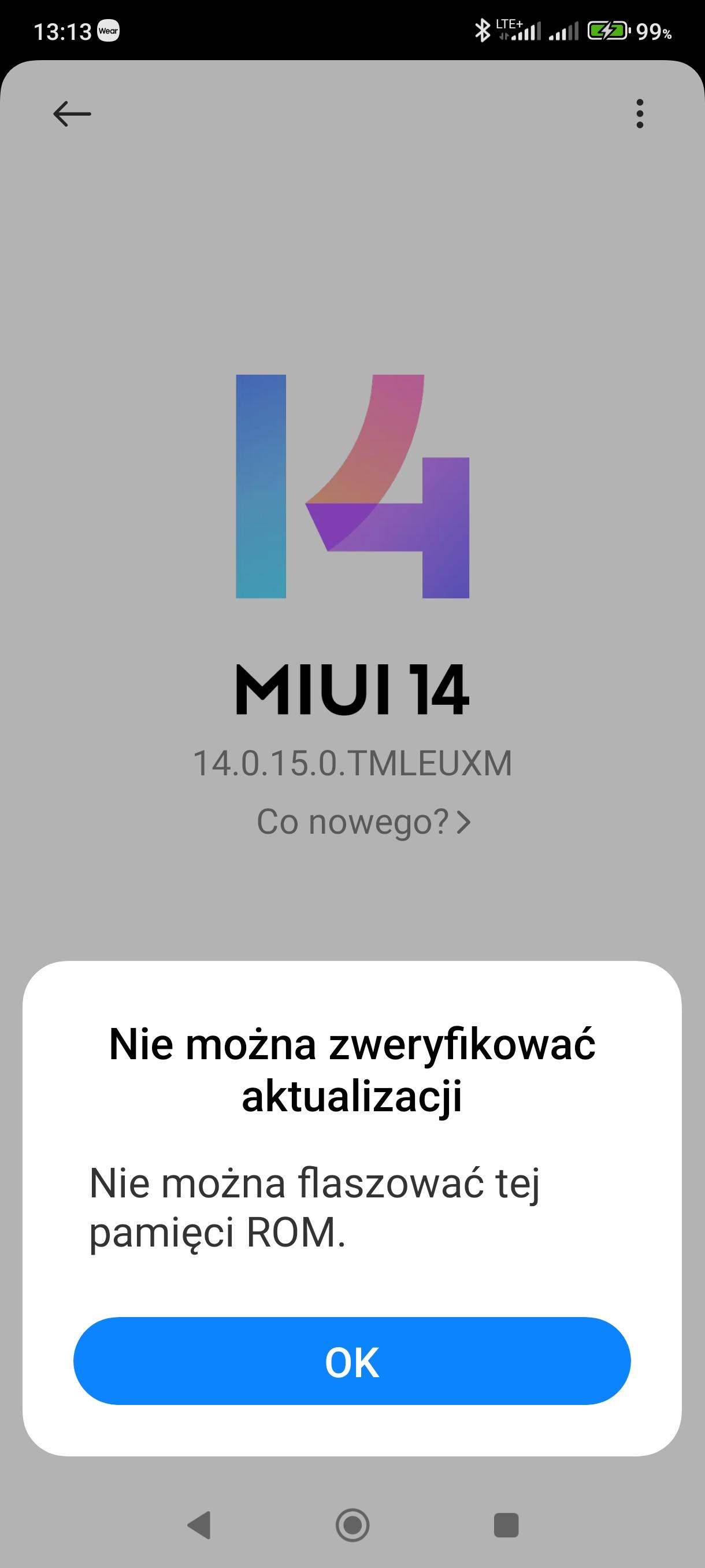This screenshot has height=1568, width=705.
Task: Tap the system home navigation button
Action: point(352,1525)
